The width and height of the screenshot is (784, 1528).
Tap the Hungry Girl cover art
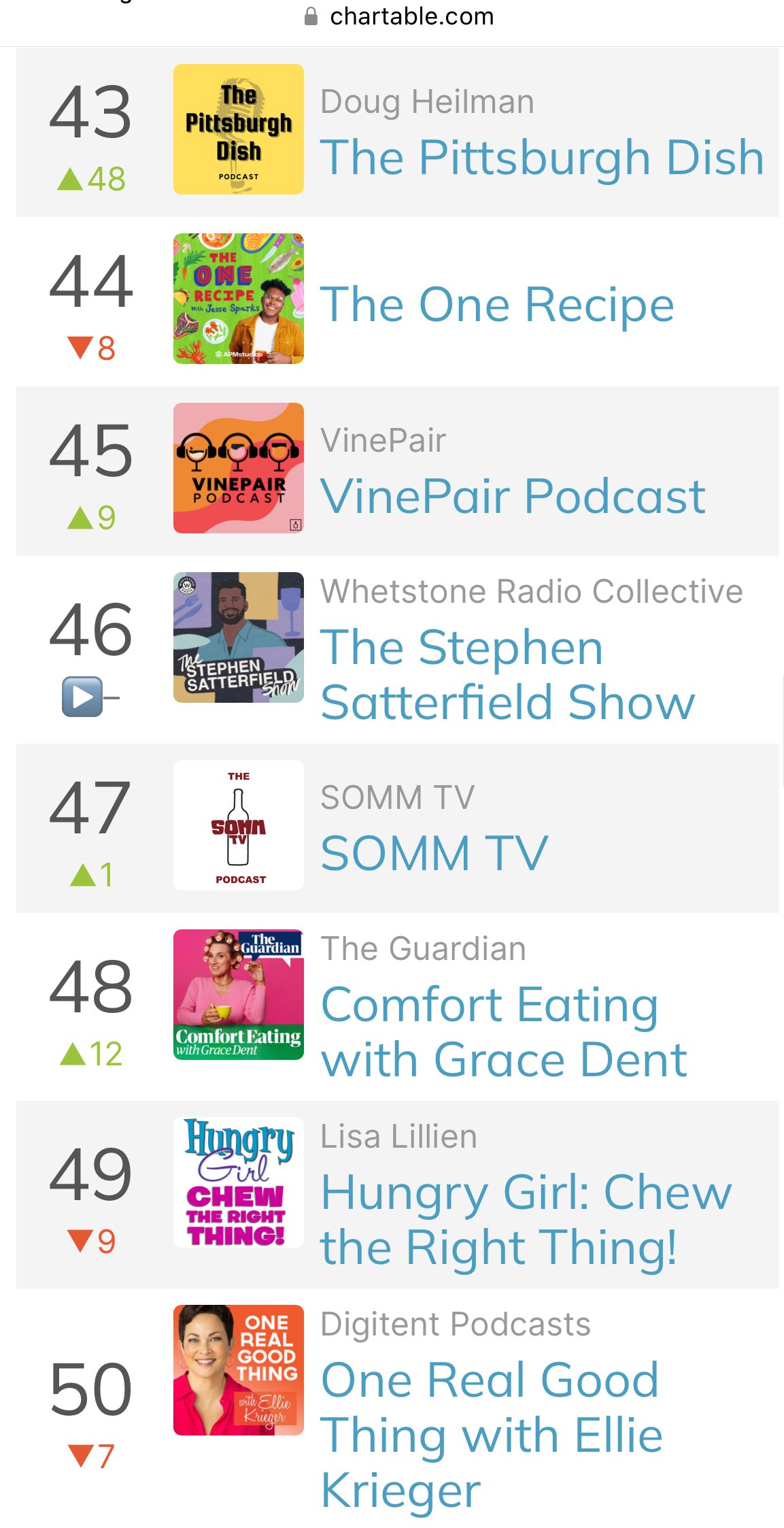click(x=239, y=1182)
